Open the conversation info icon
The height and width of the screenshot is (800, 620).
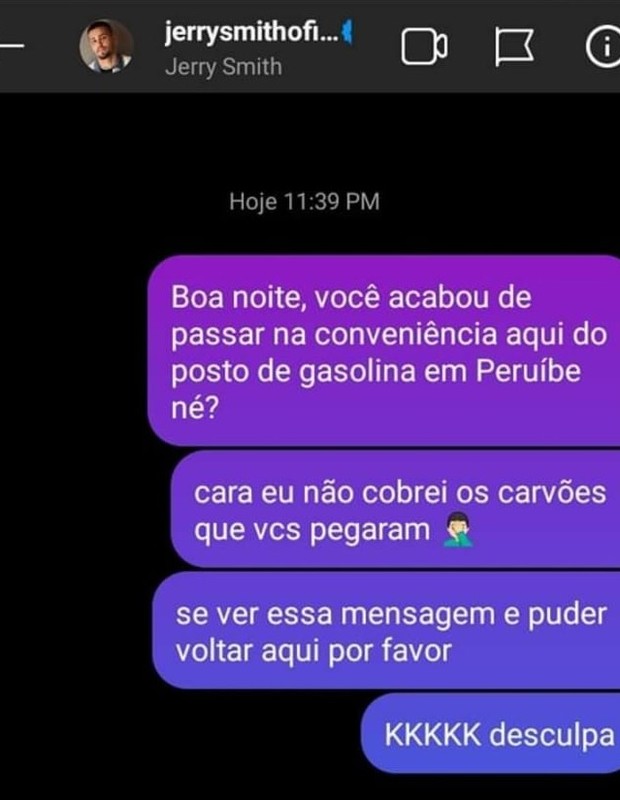click(x=604, y=47)
